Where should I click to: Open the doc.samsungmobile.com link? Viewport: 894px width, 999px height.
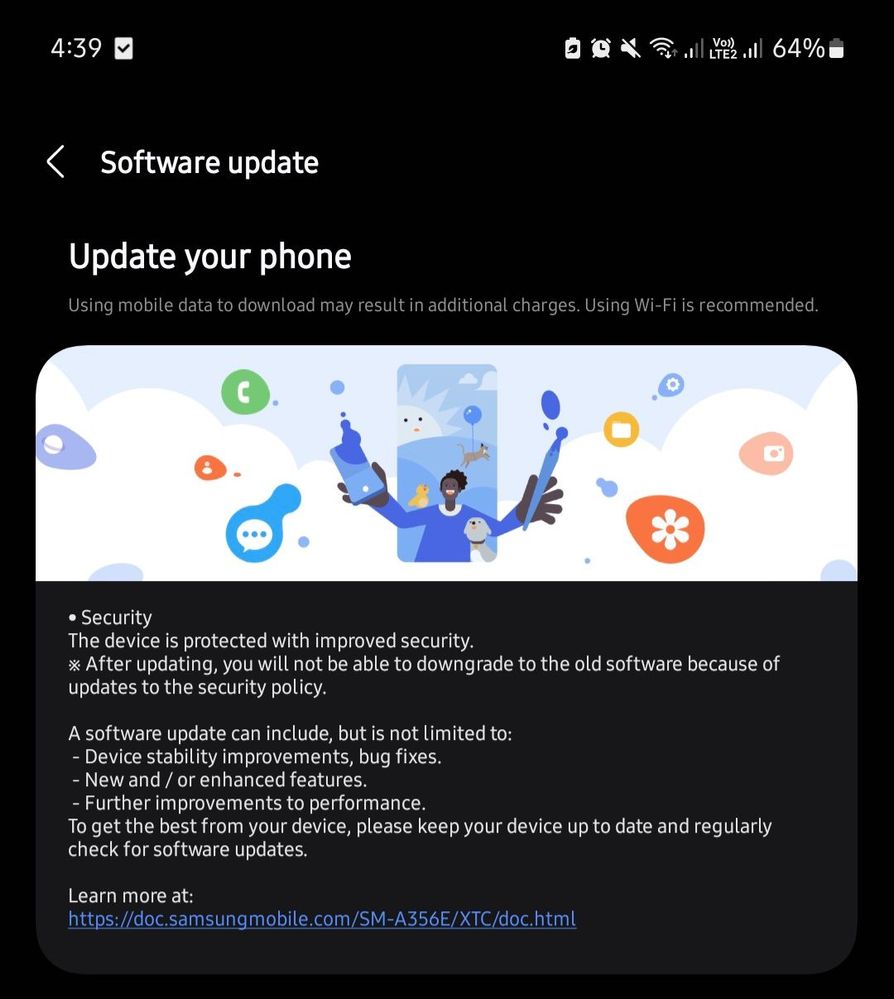coord(322,919)
